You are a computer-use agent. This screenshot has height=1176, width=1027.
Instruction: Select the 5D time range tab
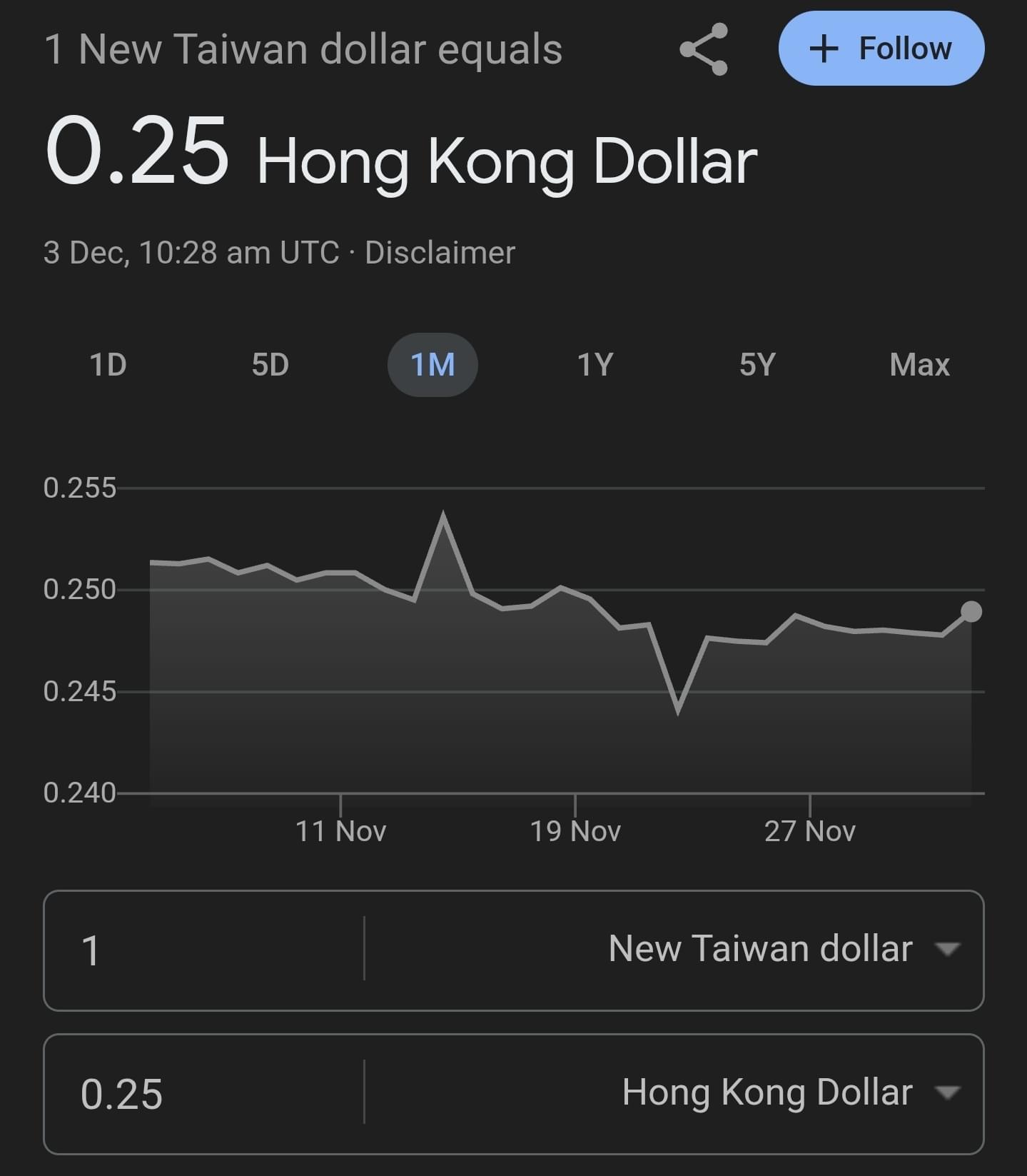point(270,365)
